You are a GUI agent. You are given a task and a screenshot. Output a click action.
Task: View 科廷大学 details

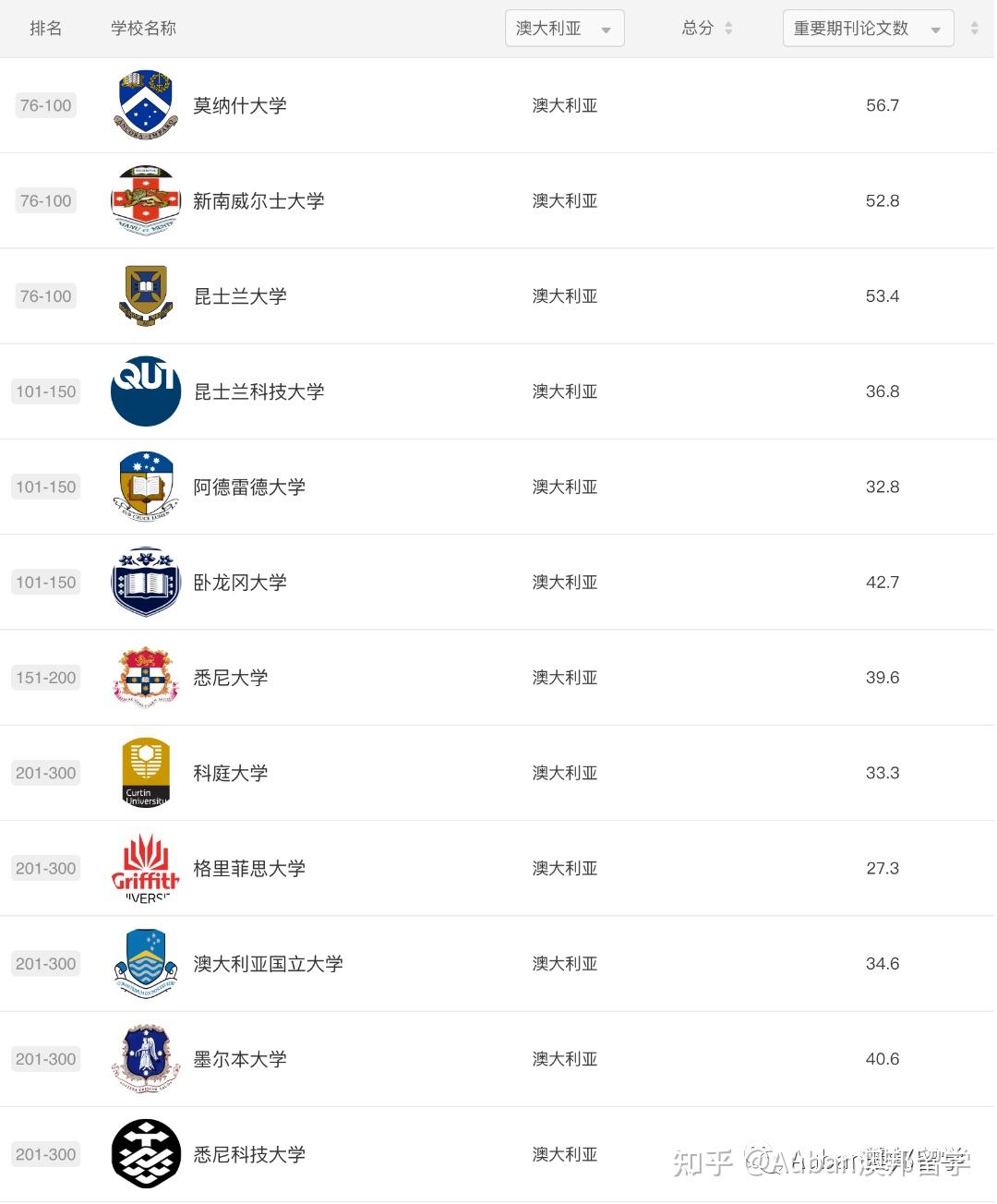[x=231, y=773]
